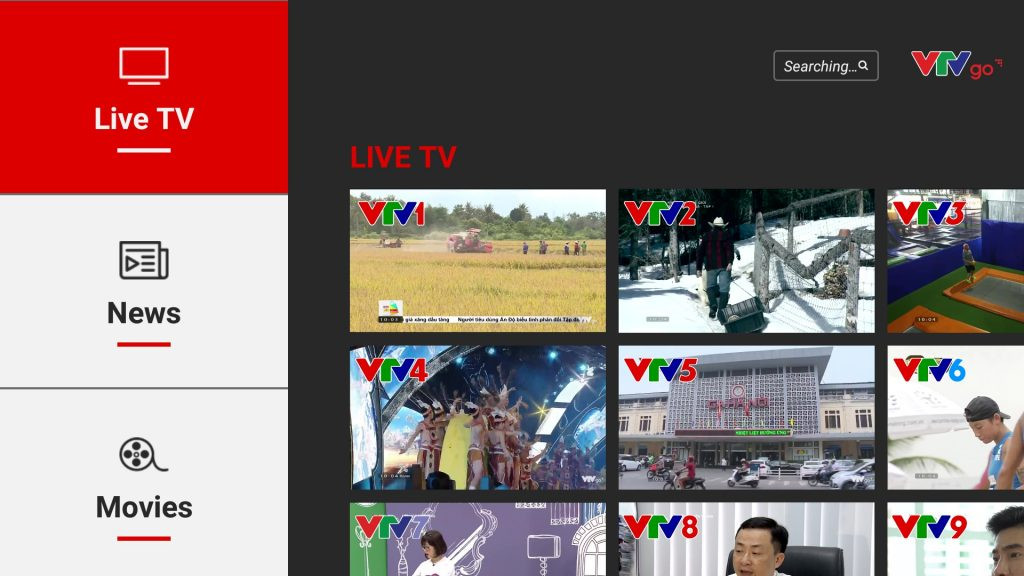Tap the VTV9 channel tile
Image resolution: width=1024 pixels, height=576 pixels.
click(955, 540)
